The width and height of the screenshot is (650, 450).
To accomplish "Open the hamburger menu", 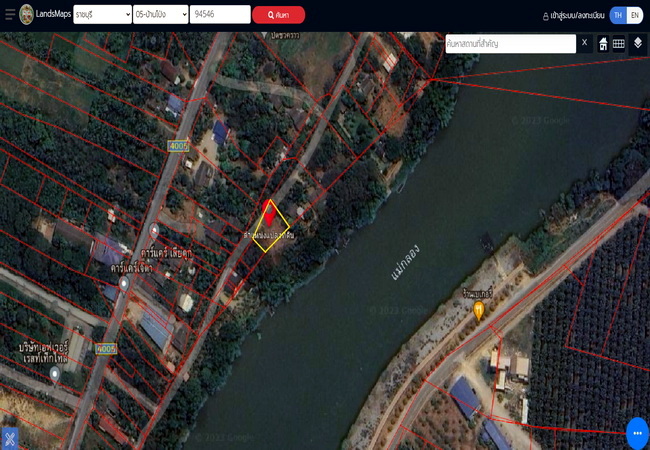I will tap(10, 14).
